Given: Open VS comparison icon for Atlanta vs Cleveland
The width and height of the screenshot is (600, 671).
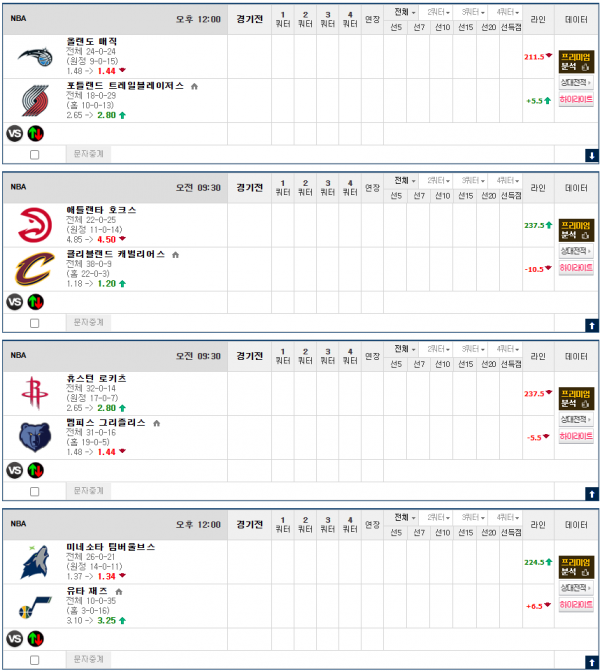Looking at the screenshot, I should [15, 301].
